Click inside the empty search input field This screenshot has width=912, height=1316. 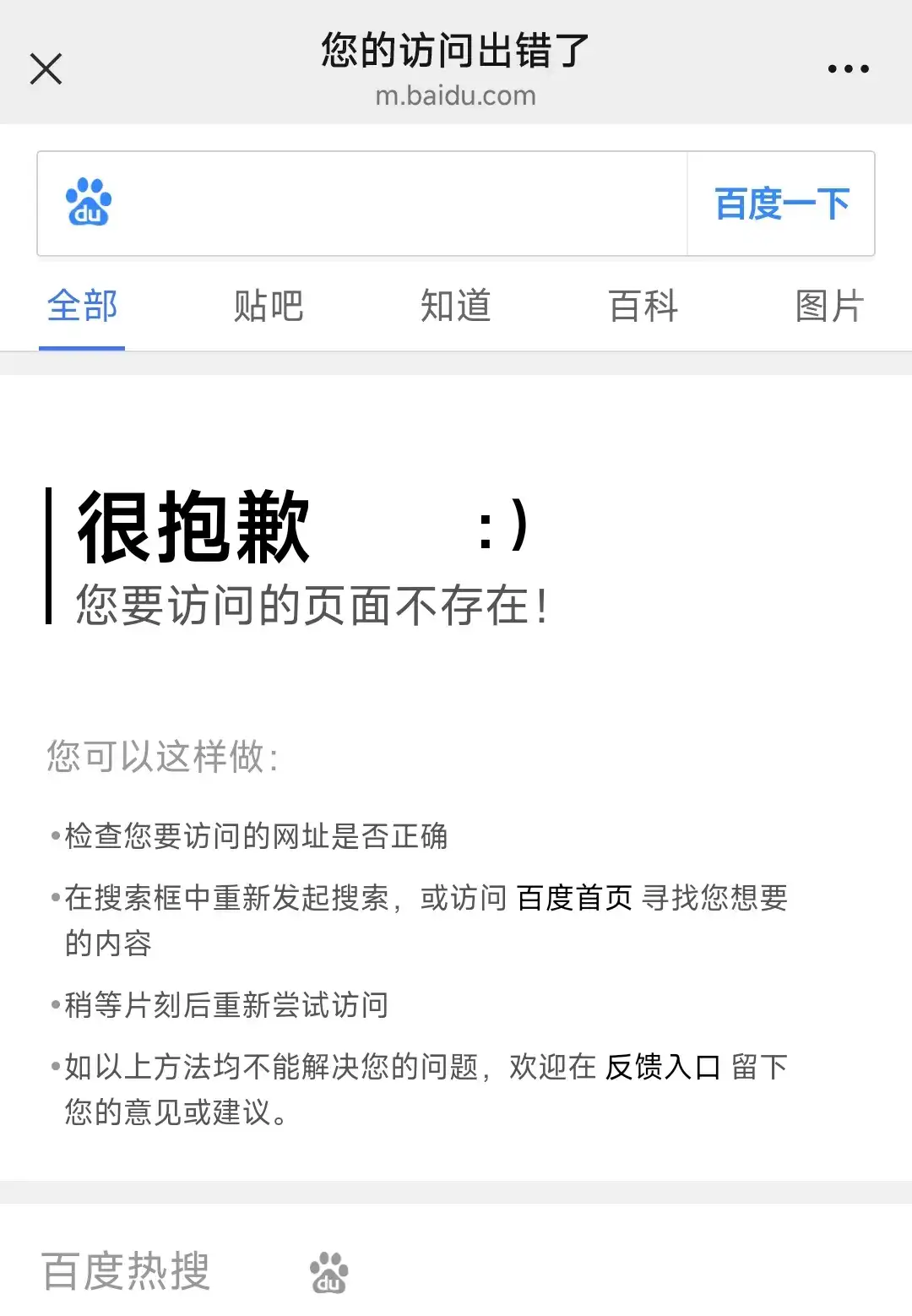[x=380, y=203]
